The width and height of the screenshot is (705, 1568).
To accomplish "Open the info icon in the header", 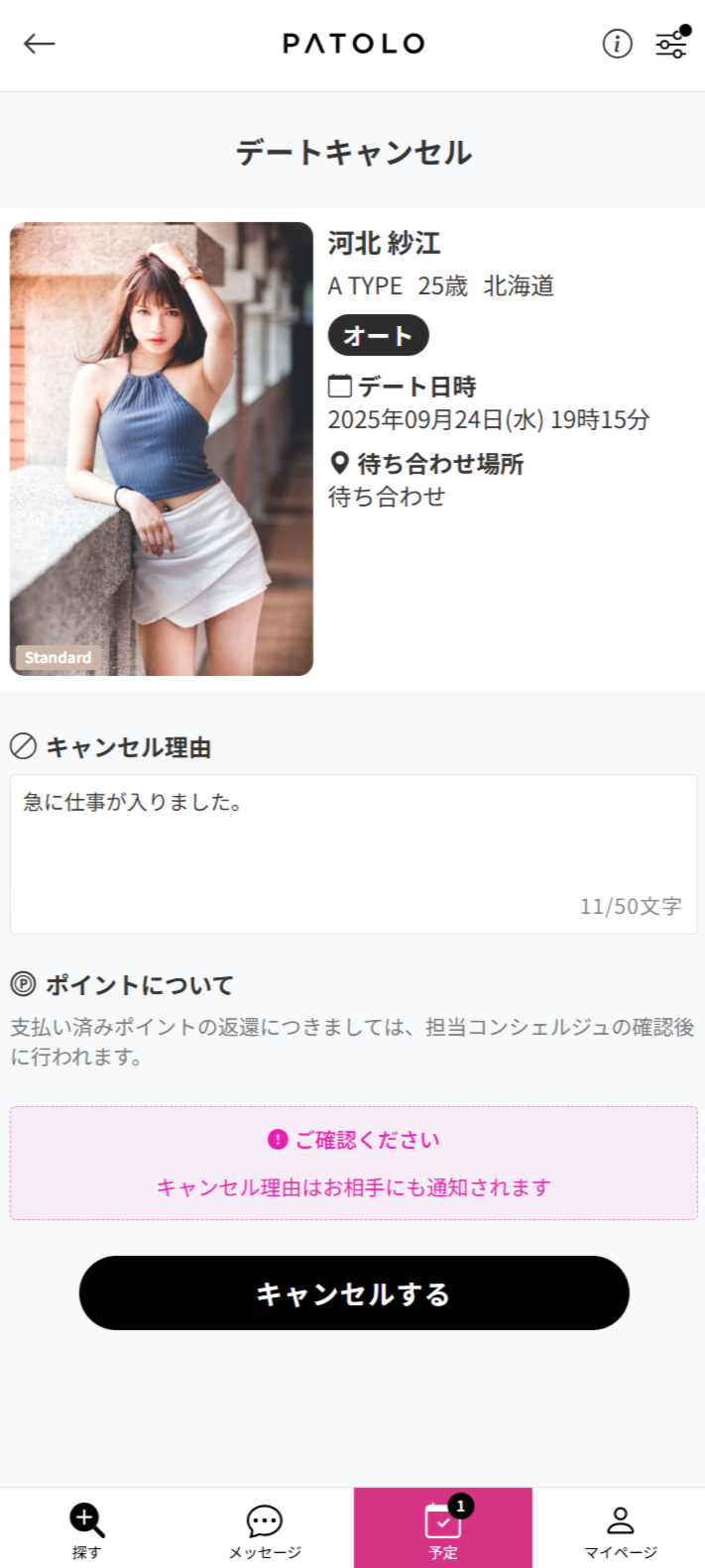I will [x=617, y=44].
